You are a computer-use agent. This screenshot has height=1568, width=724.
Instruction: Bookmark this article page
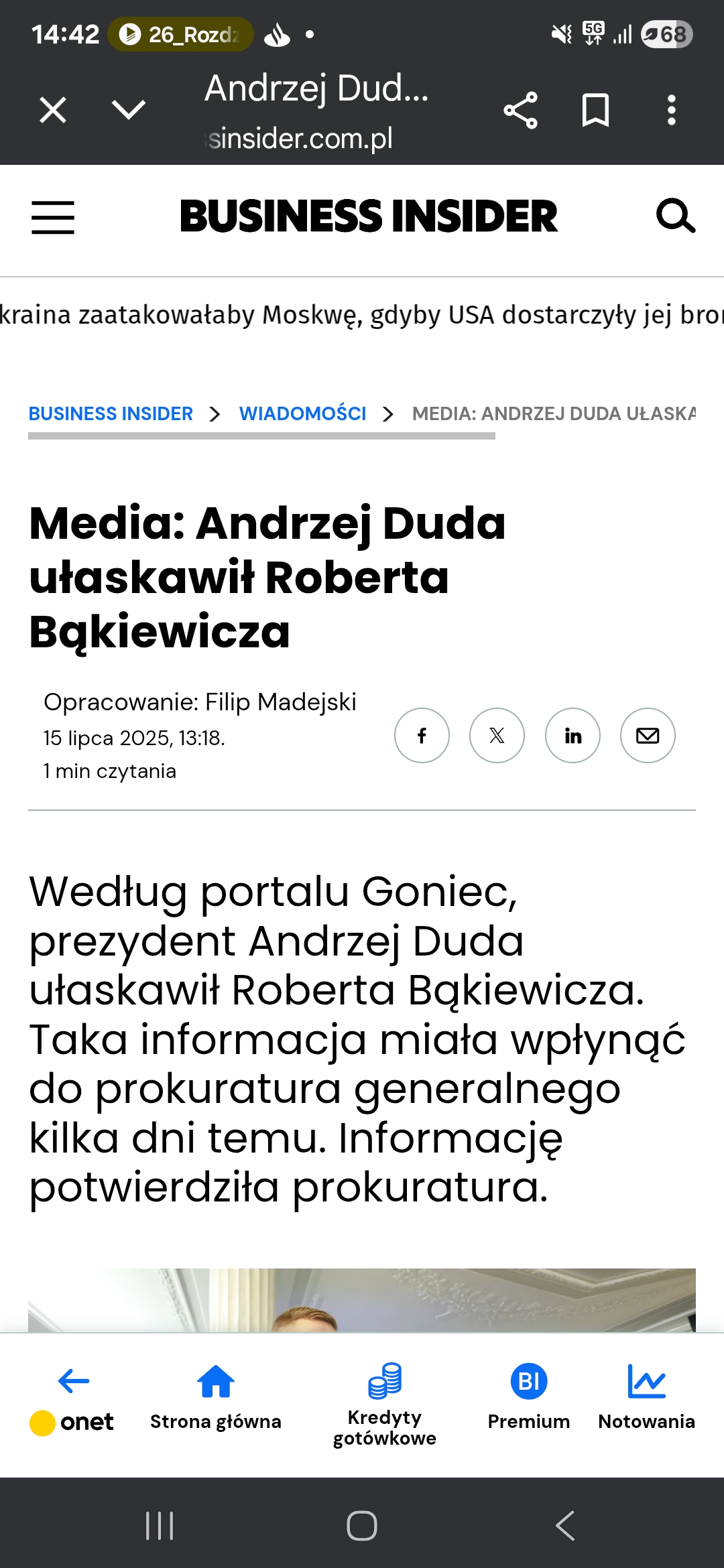(595, 110)
